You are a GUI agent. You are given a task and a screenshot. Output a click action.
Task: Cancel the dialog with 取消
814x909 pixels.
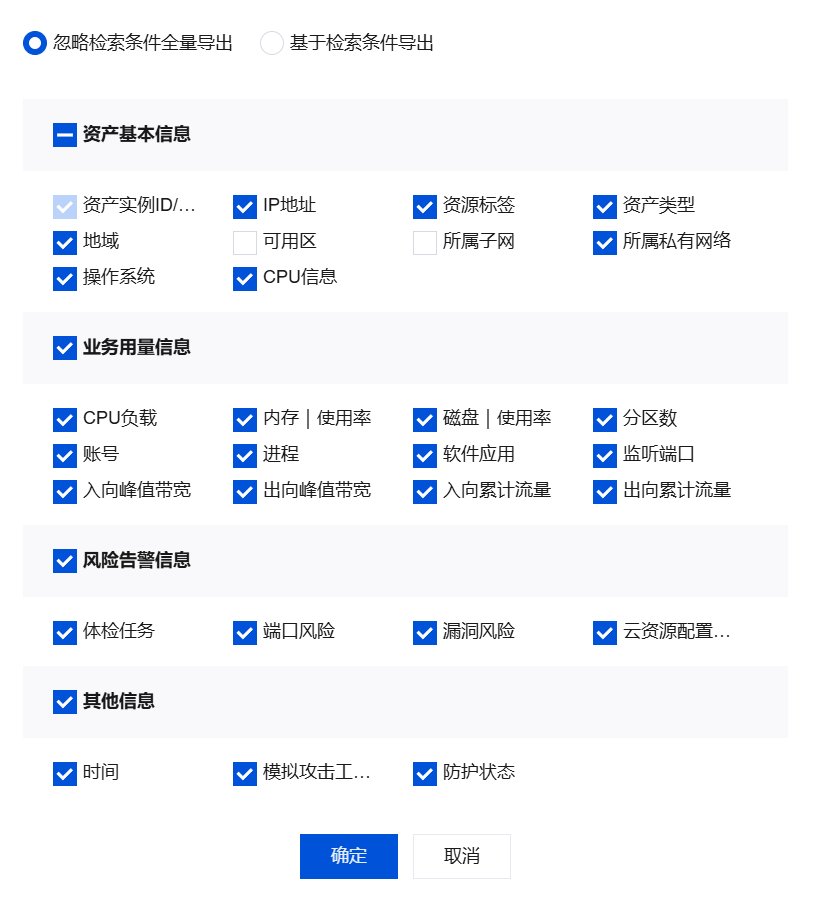[x=461, y=856]
